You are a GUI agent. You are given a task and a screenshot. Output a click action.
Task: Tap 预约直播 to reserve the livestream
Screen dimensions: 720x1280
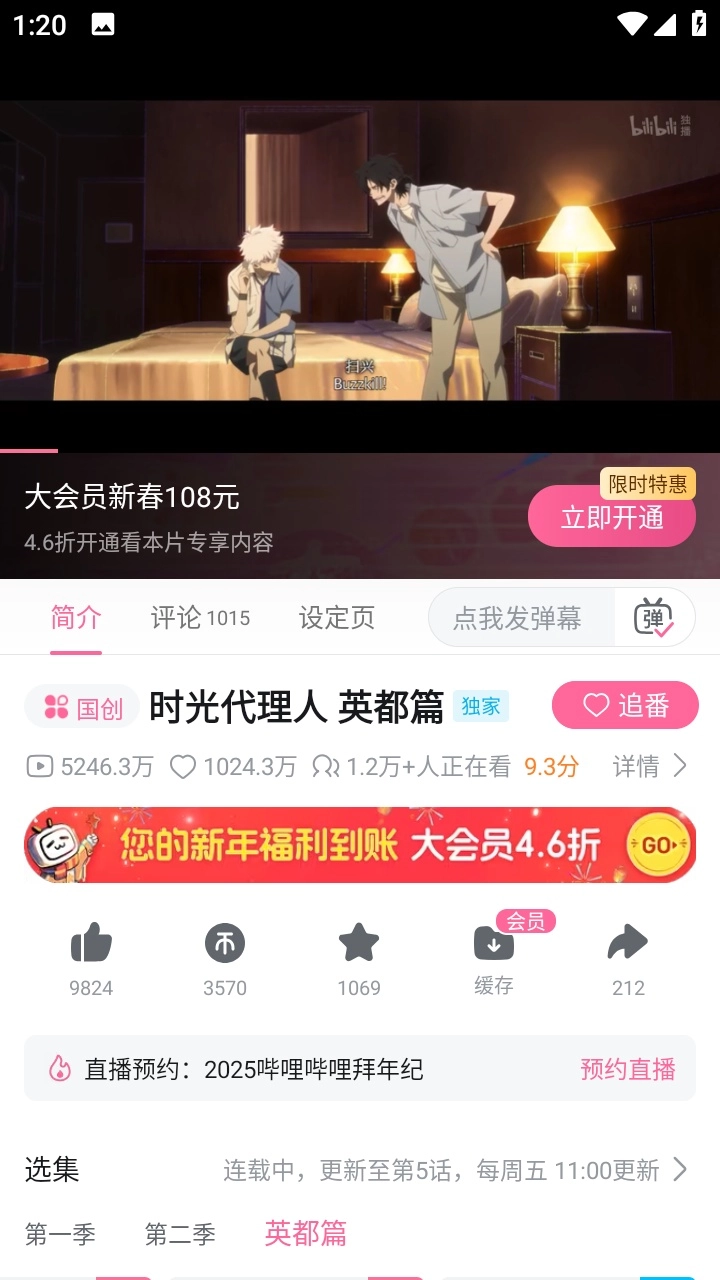(x=627, y=1069)
